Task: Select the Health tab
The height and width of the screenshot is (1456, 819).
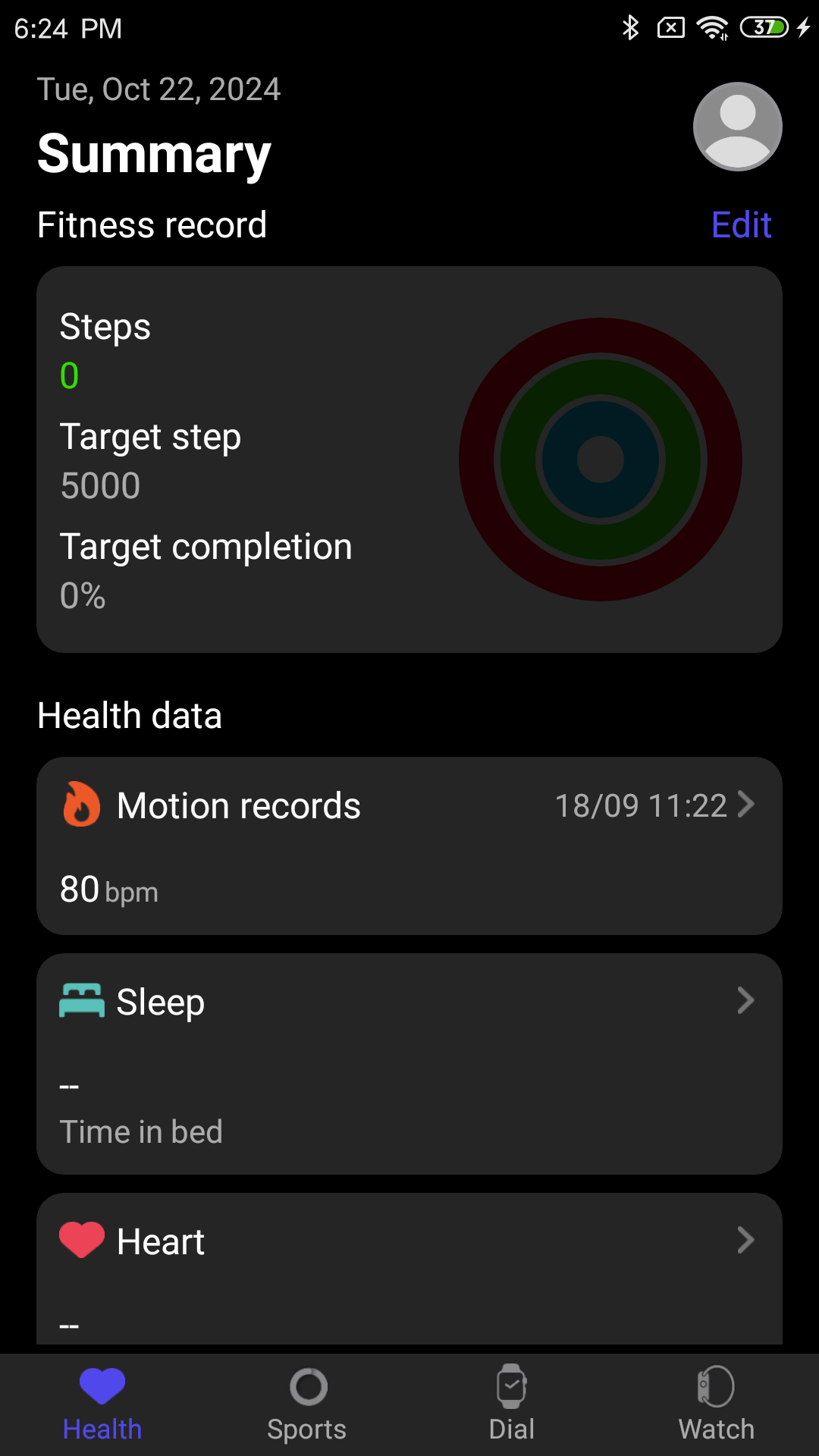Action: (x=102, y=1404)
